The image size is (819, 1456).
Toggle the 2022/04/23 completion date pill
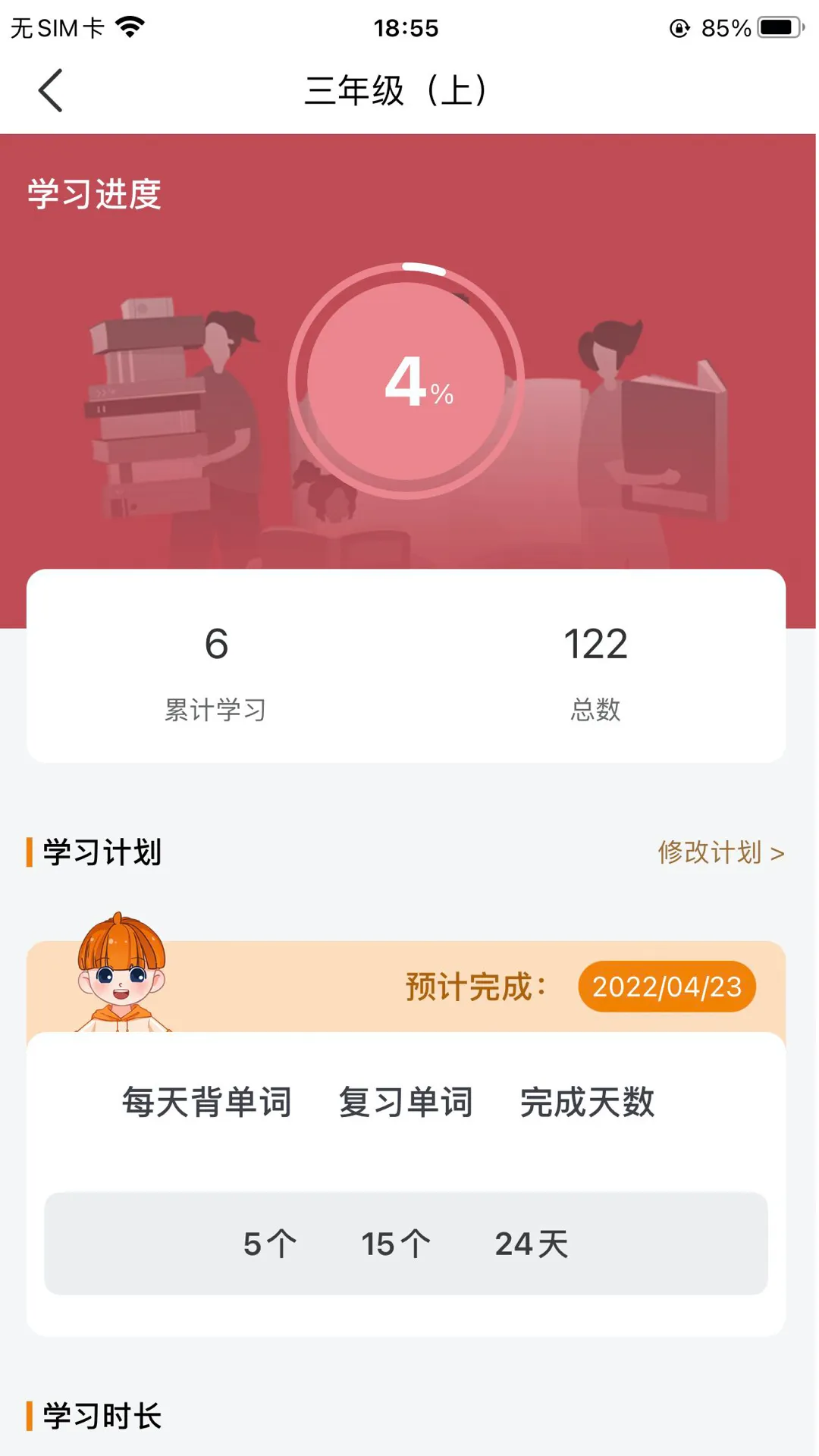(666, 985)
